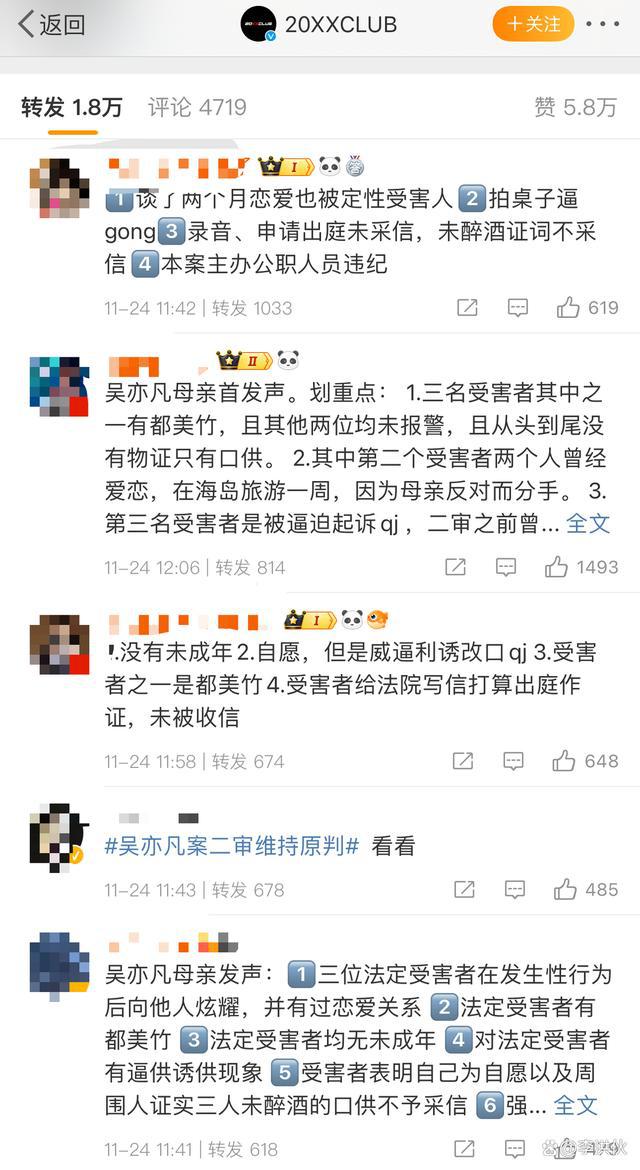This screenshot has height=1170, width=640.
Task: Expand 全文 of 吴亦凡母亲首发声 post
Action: click(588, 522)
